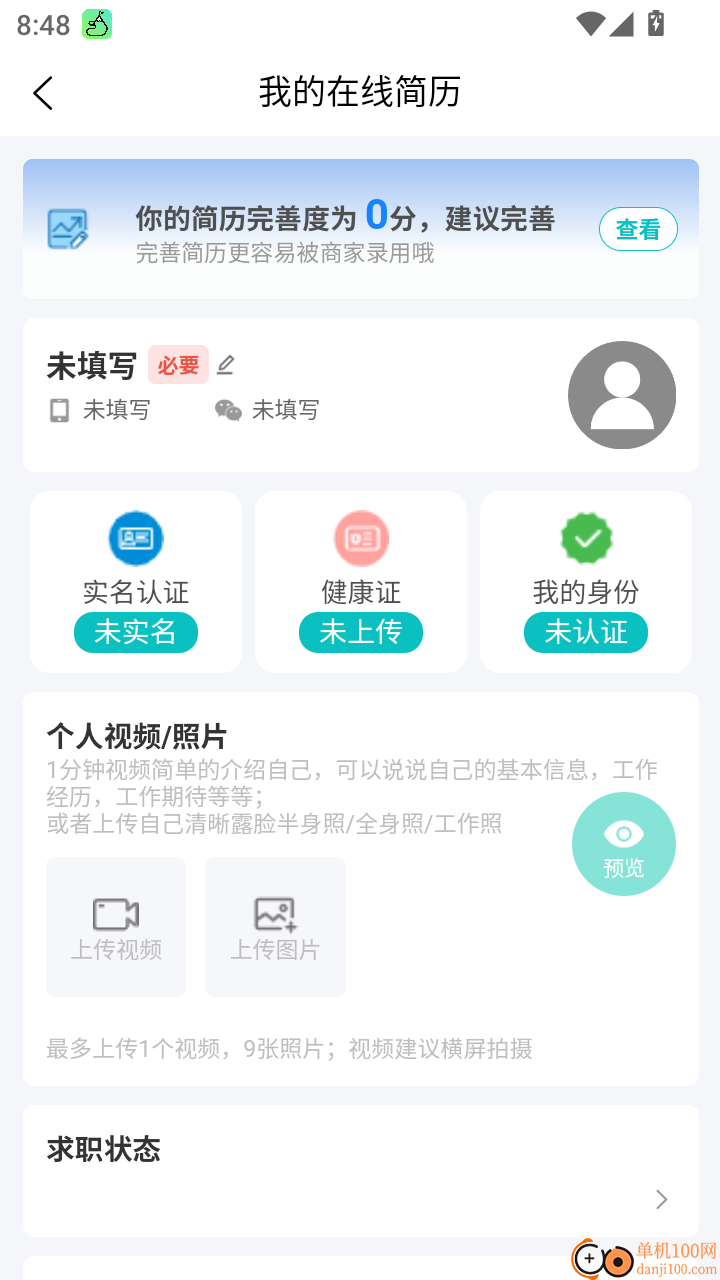The image size is (720, 1280).
Task: Tap the profile avatar placeholder
Action: (x=621, y=394)
